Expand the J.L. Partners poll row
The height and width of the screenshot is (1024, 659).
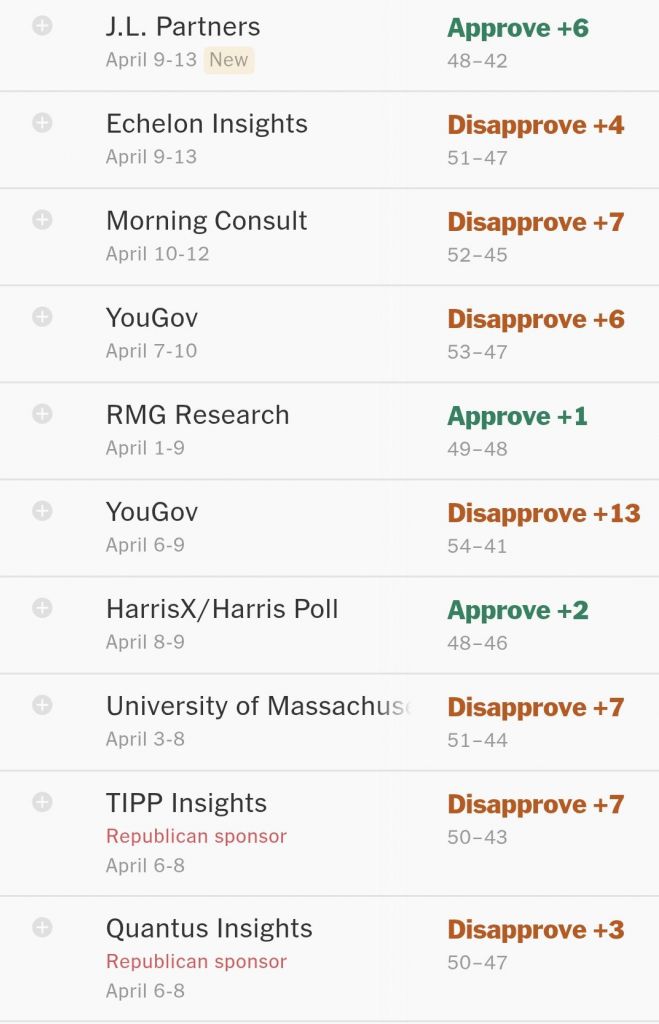(x=42, y=26)
